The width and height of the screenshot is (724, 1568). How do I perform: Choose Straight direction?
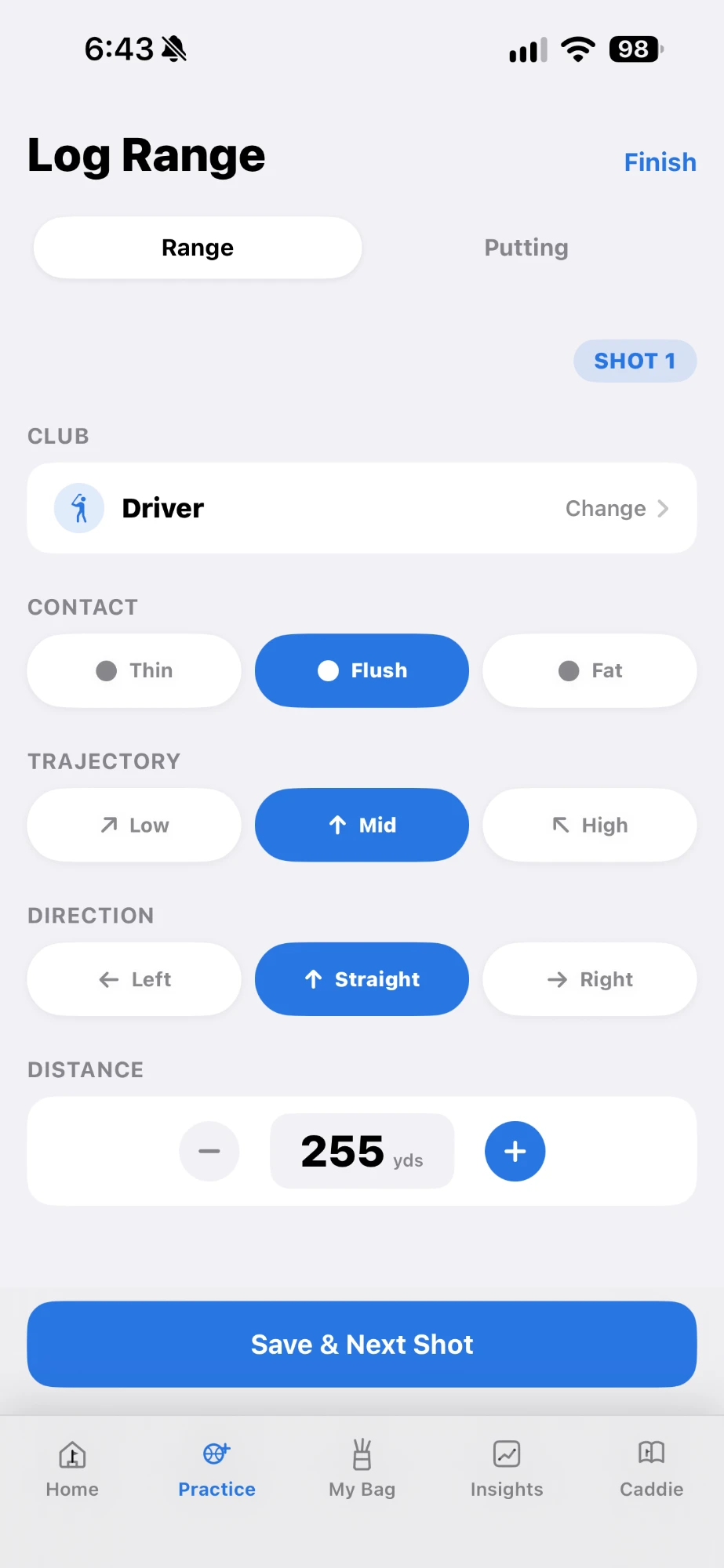pos(362,979)
